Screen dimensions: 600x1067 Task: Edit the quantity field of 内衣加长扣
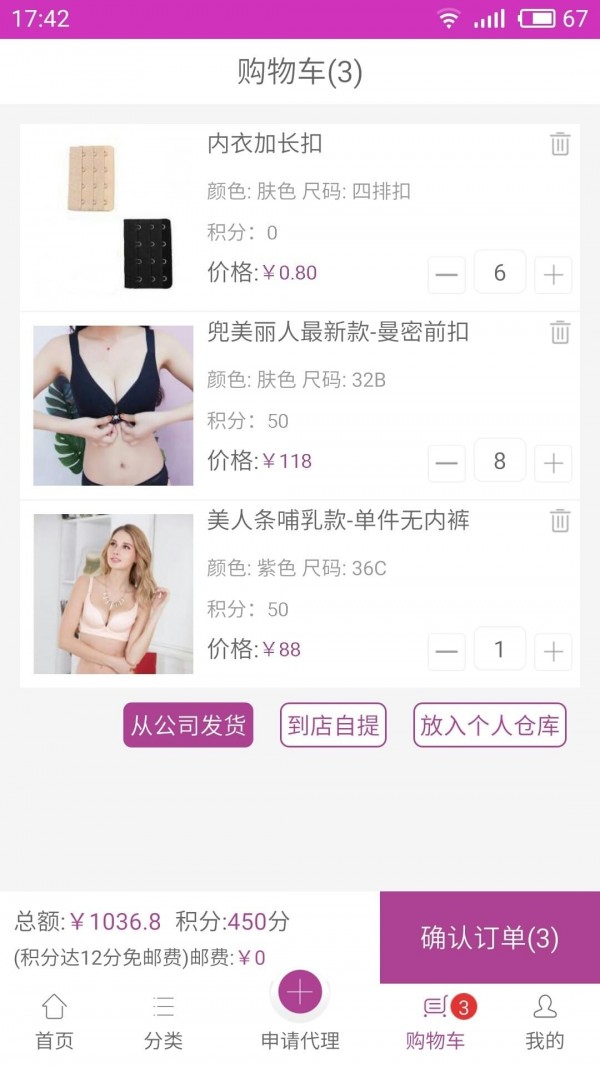pos(499,273)
